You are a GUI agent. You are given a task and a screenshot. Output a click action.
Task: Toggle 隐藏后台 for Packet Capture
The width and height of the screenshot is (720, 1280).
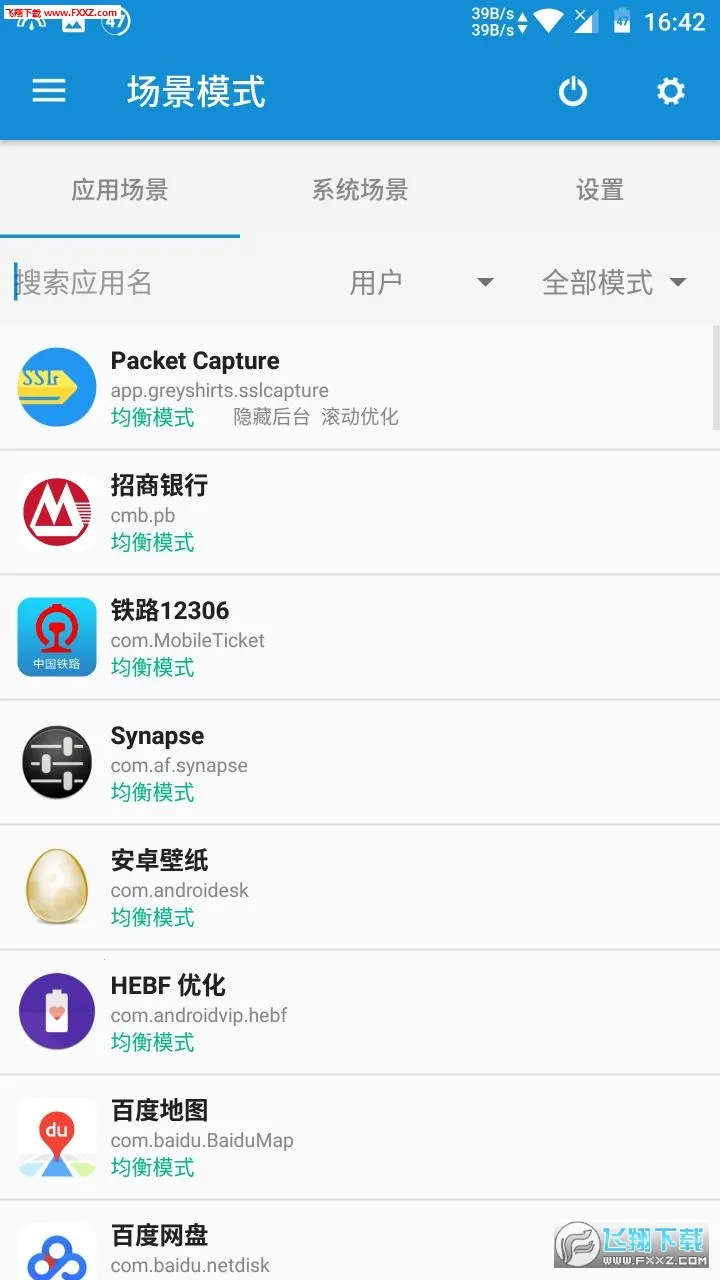click(x=268, y=418)
